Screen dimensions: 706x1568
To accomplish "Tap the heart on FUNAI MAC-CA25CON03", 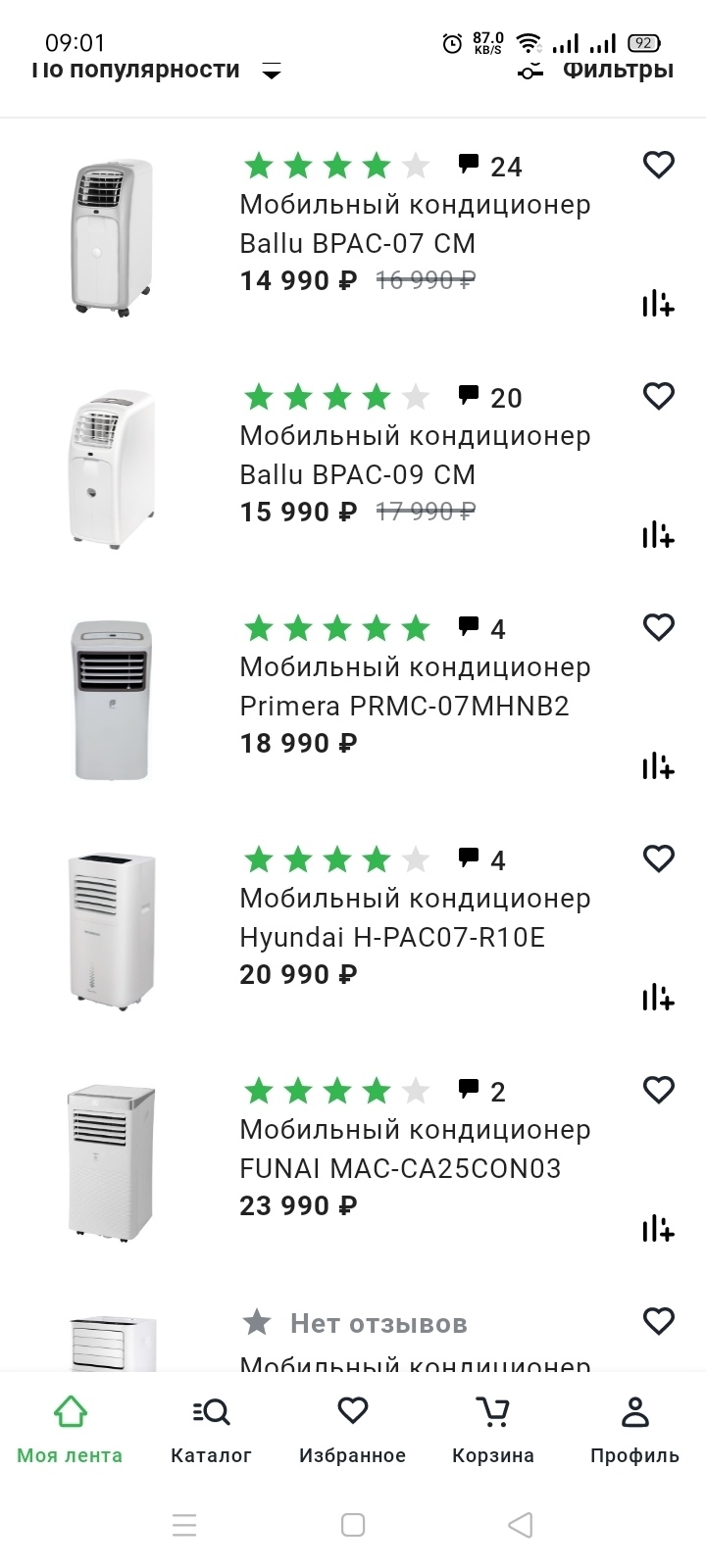I will (x=658, y=1090).
